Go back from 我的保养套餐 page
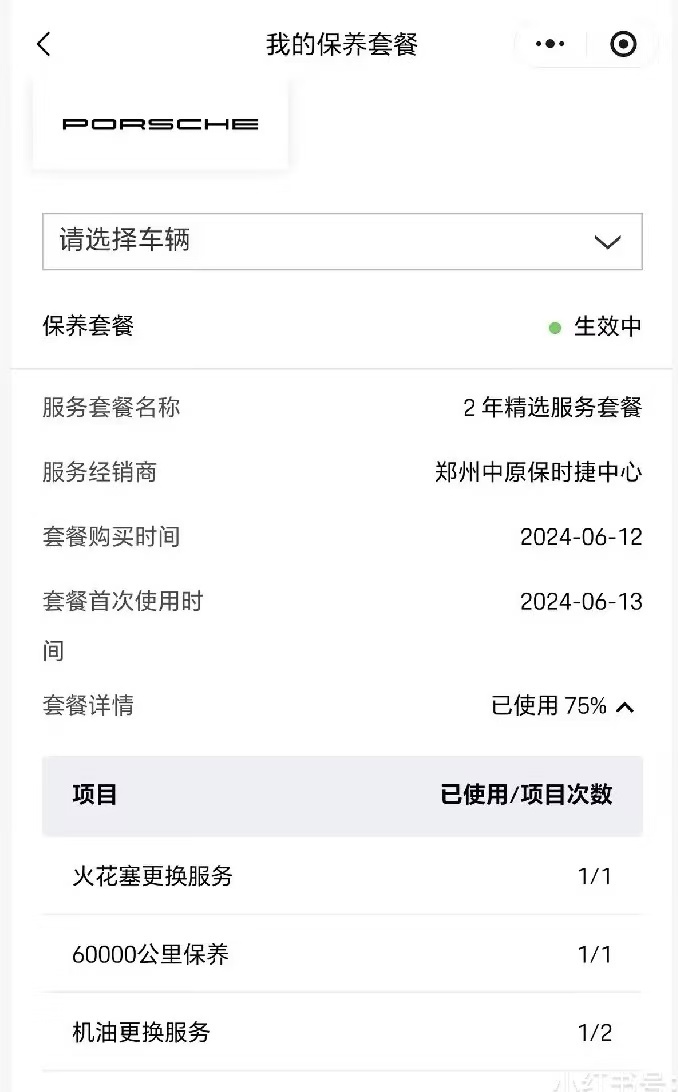This screenshot has width=678, height=1092. click(43, 44)
